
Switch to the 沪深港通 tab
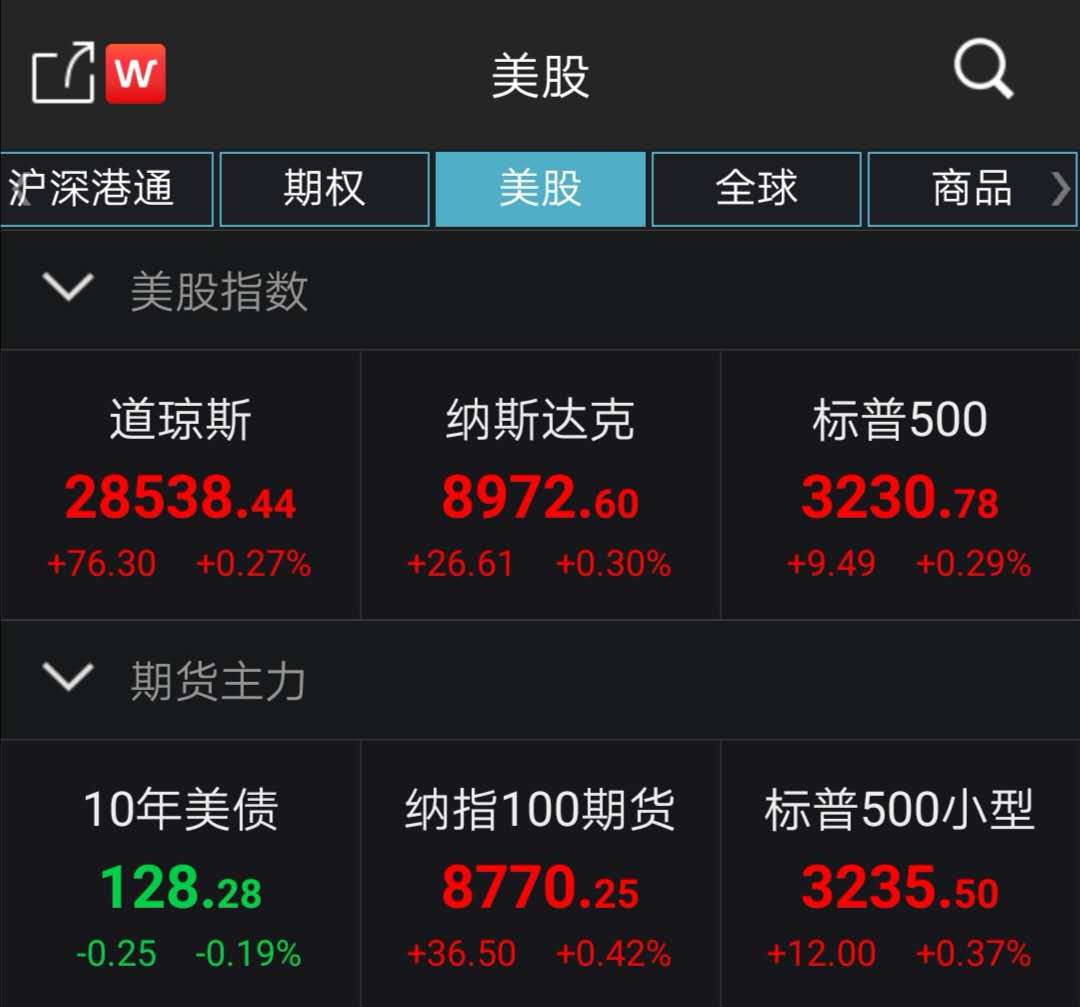pyautogui.click(x=106, y=189)
